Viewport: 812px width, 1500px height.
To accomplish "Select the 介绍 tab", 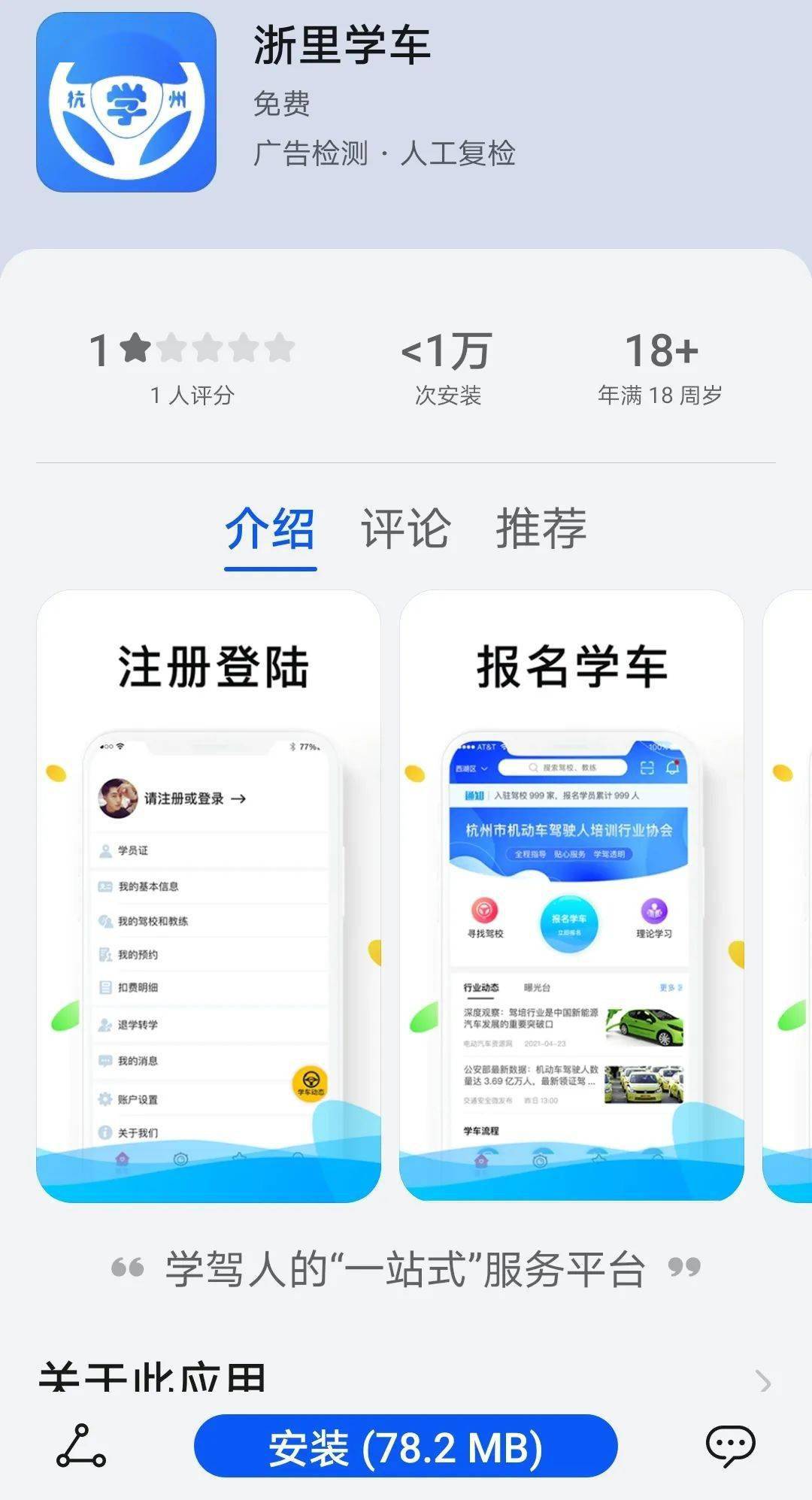I will (270, 529).
